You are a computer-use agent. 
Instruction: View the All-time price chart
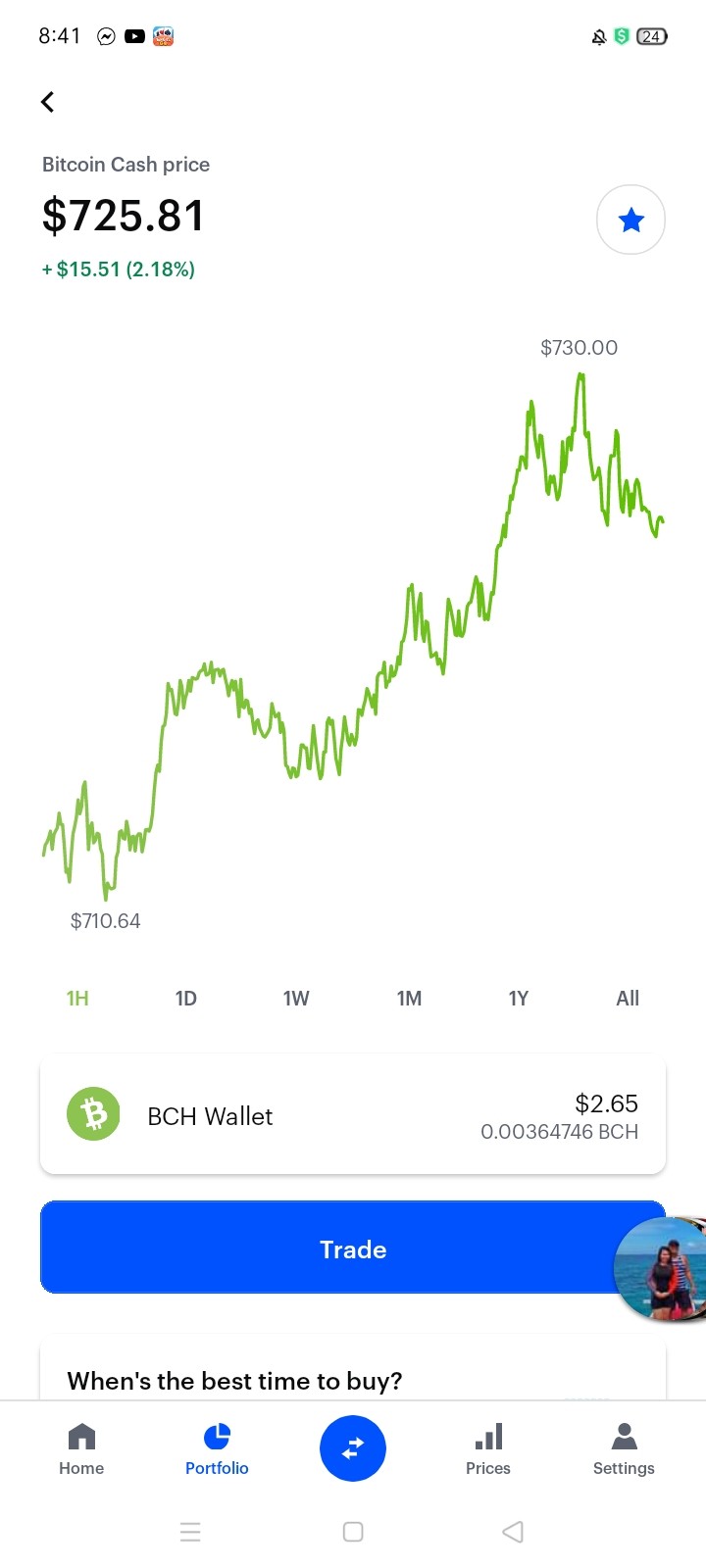tap(628, 999)
